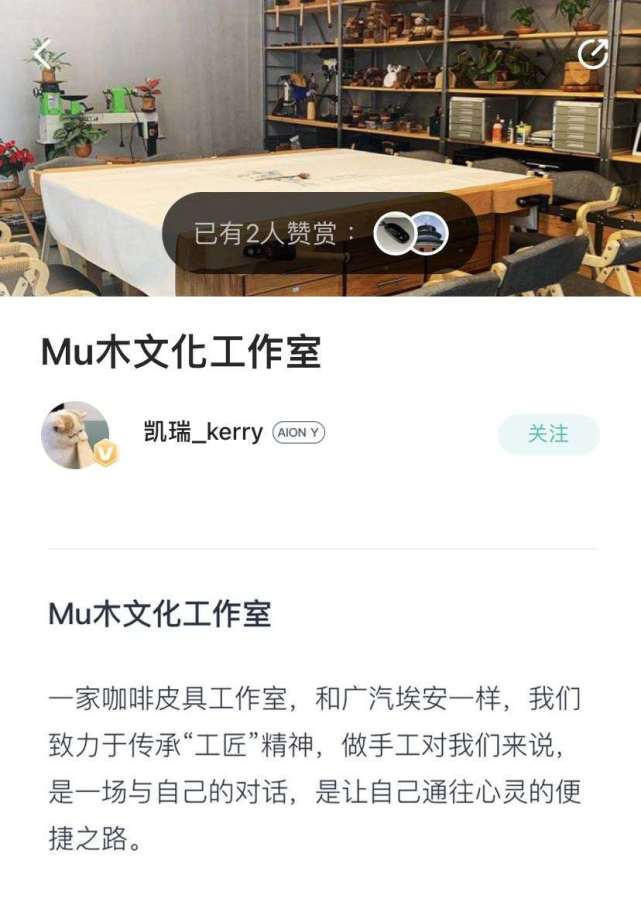
Task: View the 已有2人赞赏 supporters pill
Action: 318,234
